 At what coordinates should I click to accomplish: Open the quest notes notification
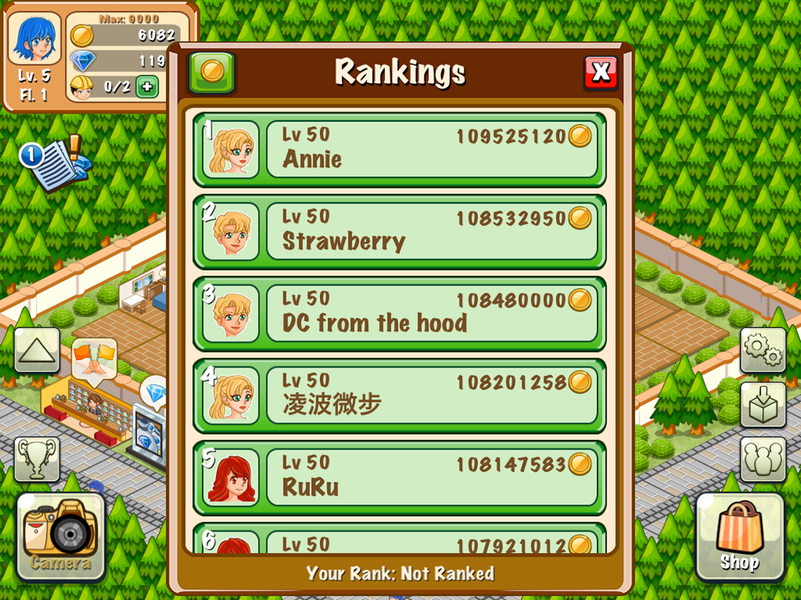click(54, 160)
